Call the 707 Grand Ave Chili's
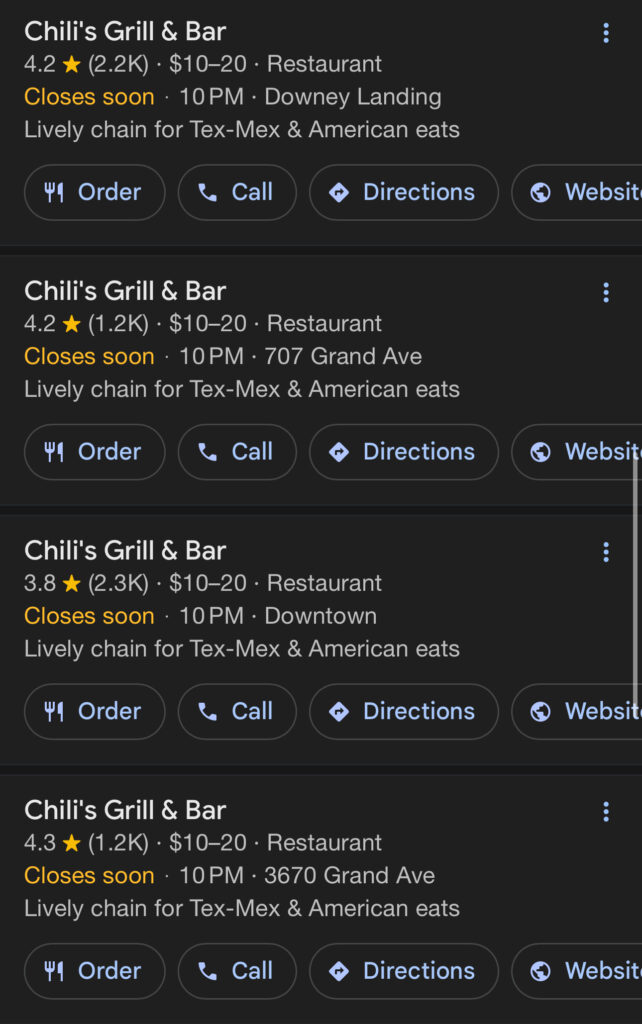The image size is (642, 1024). point(237,452)
